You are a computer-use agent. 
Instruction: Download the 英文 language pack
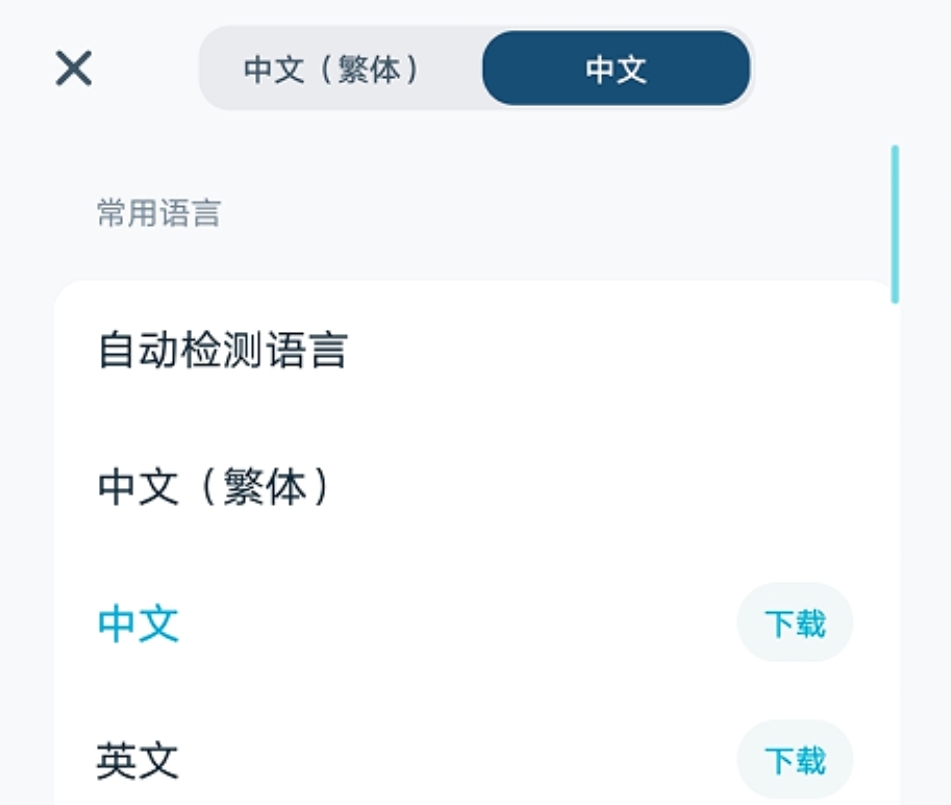click(x=795, y=760)
